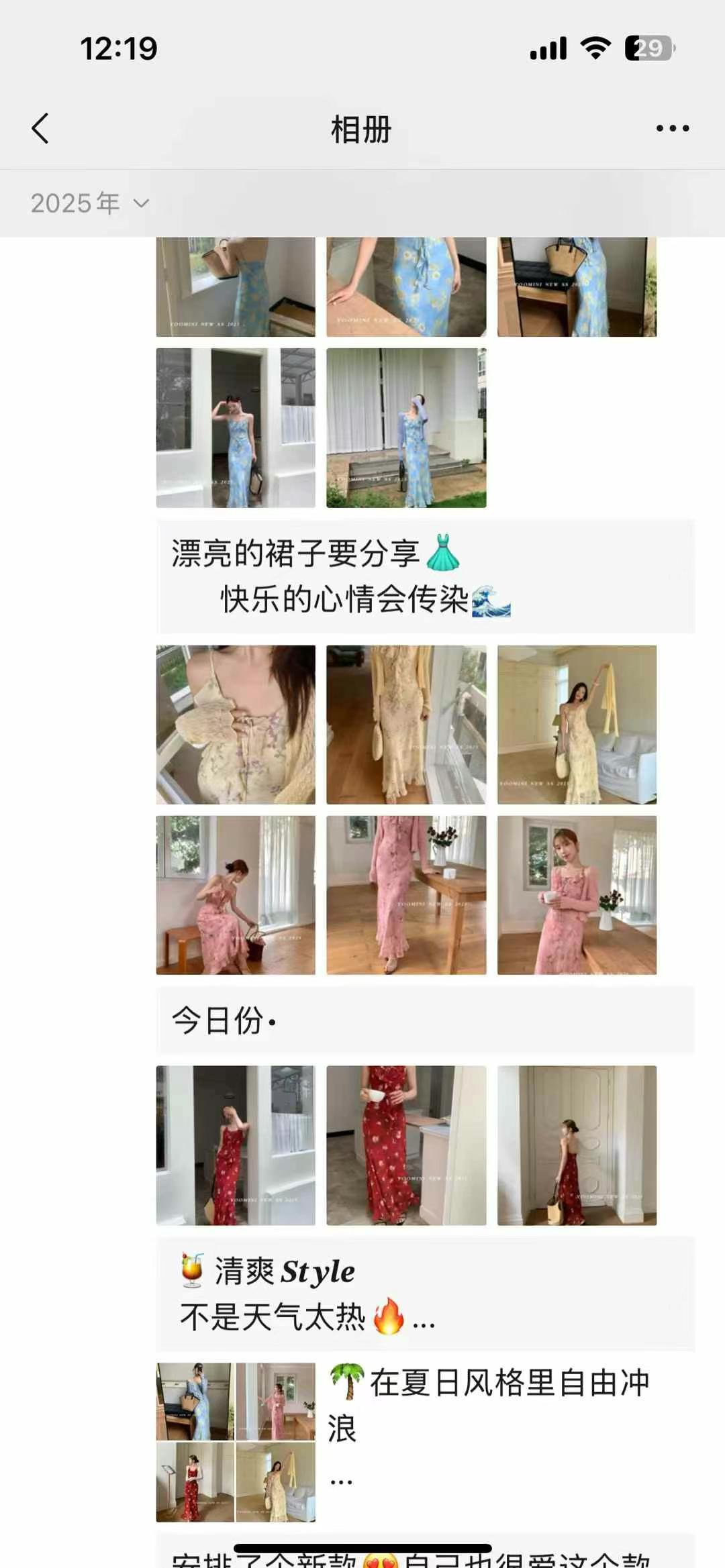Open the four-photo collage thumbnail
Screen dimensions: 725x1568
point(236,1442)
